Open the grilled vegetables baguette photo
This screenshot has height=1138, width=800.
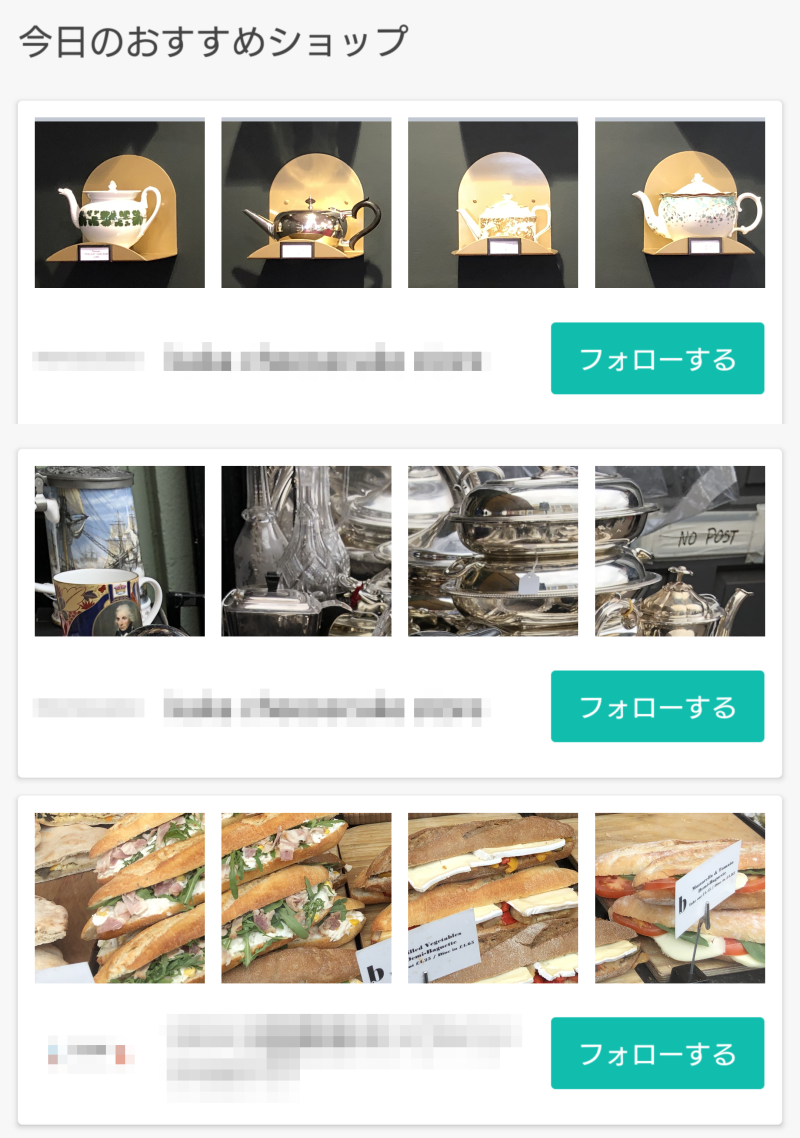(x=491, y=895)
